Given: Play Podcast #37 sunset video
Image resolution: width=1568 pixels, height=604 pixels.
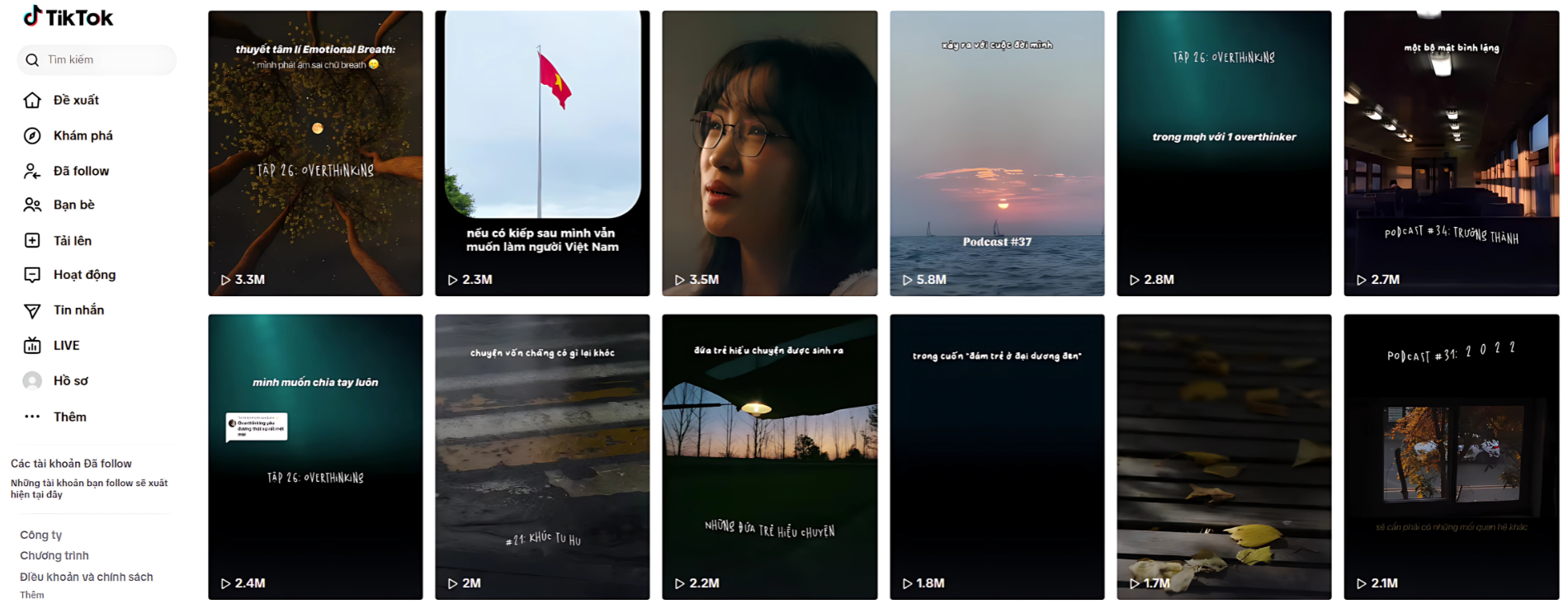Looking at the screenshot, I should pyautogui.click(x=997, y=153).
